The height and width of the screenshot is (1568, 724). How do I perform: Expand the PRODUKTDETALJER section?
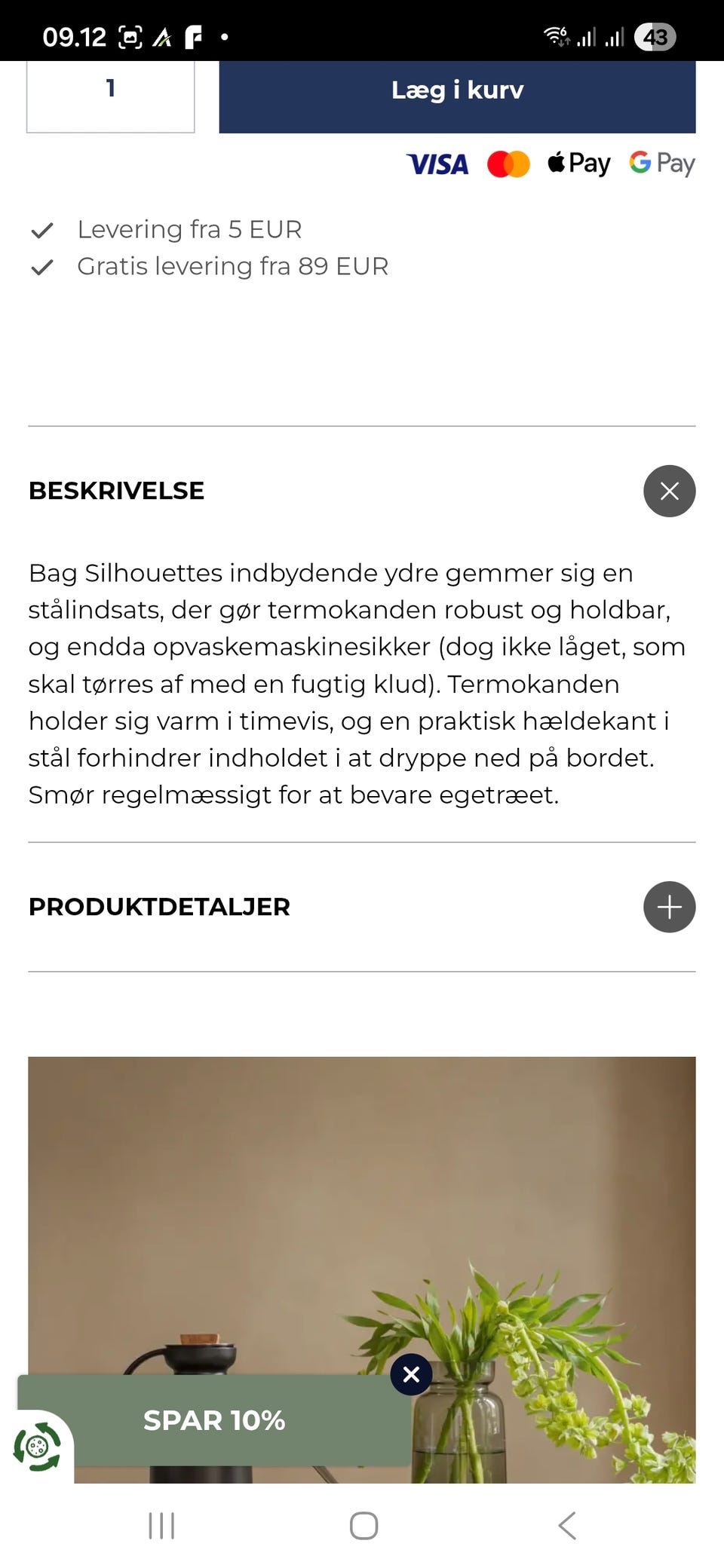click(668, 908)
